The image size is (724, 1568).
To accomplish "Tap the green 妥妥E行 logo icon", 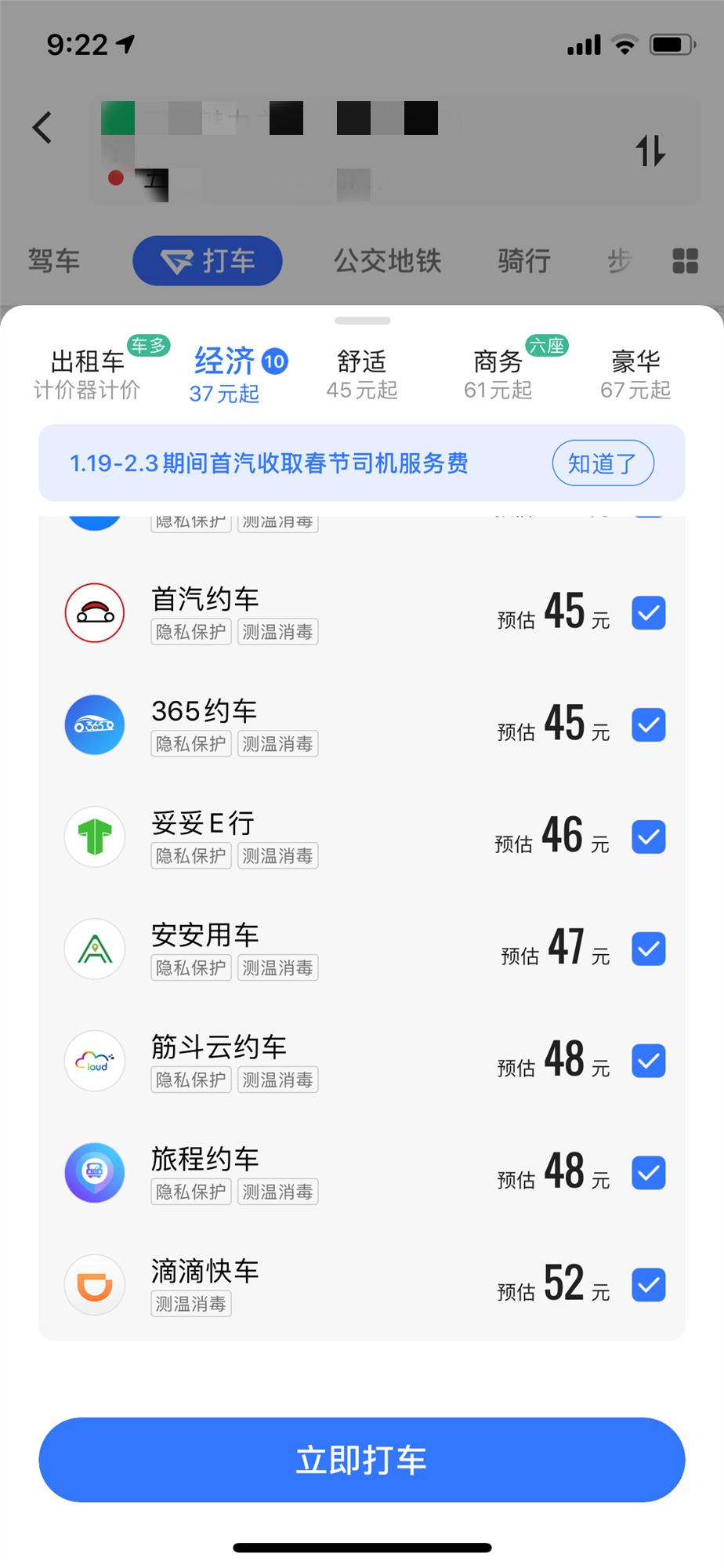I will click(94, 837).
